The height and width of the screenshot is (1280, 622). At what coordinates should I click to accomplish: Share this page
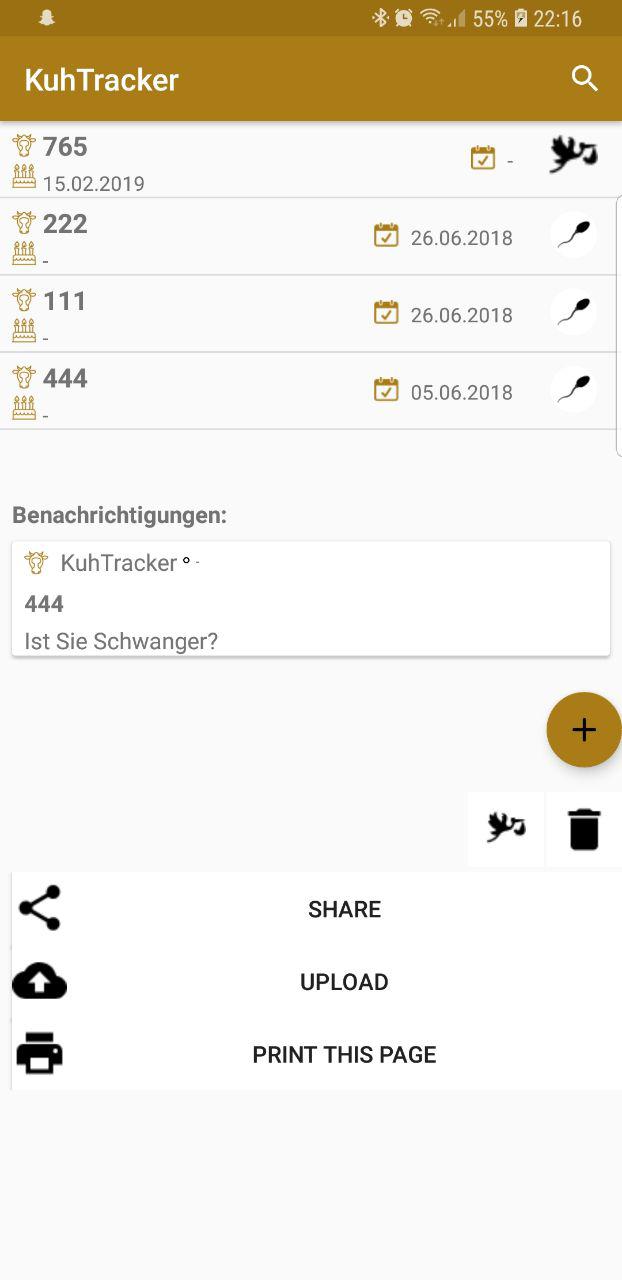click(344, 909)
